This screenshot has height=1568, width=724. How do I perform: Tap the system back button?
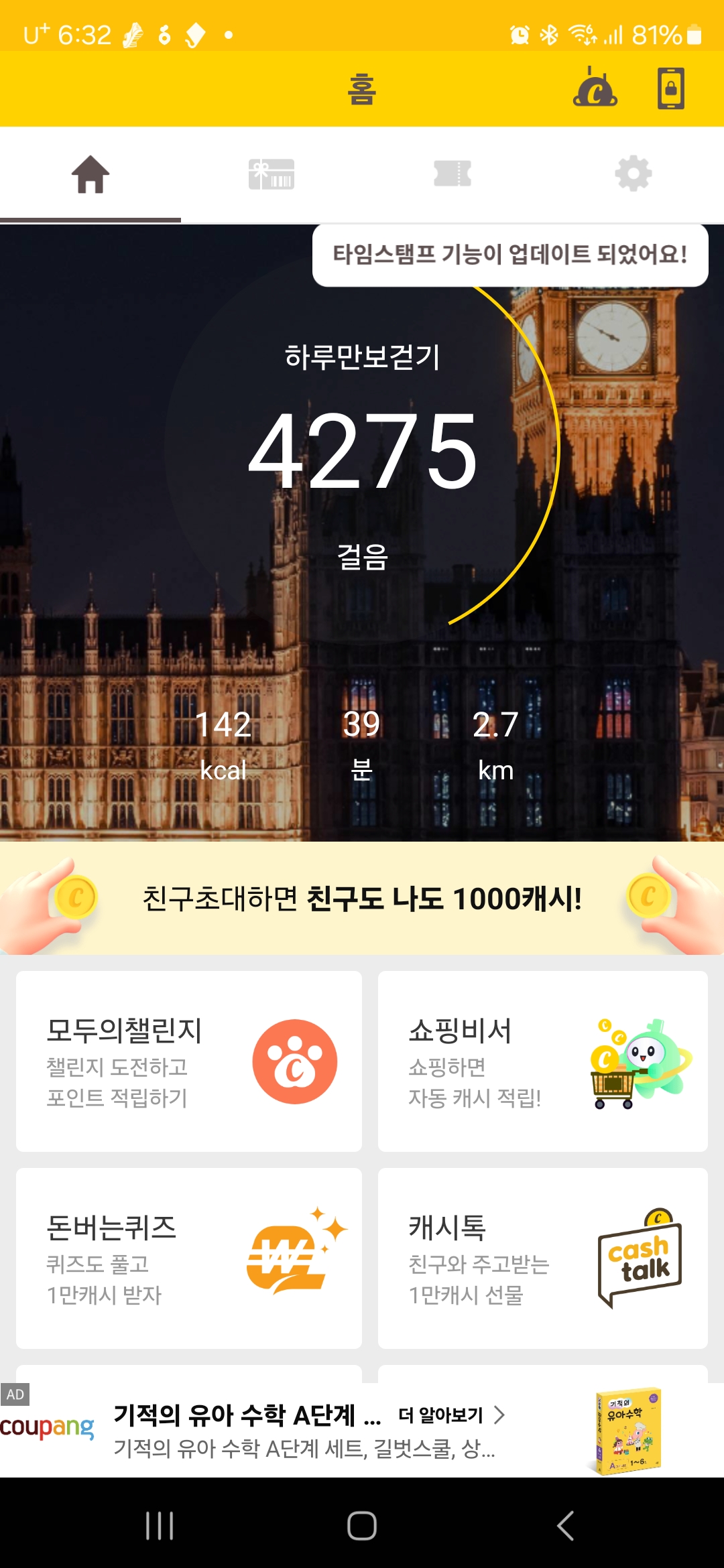pos(565,1526)
